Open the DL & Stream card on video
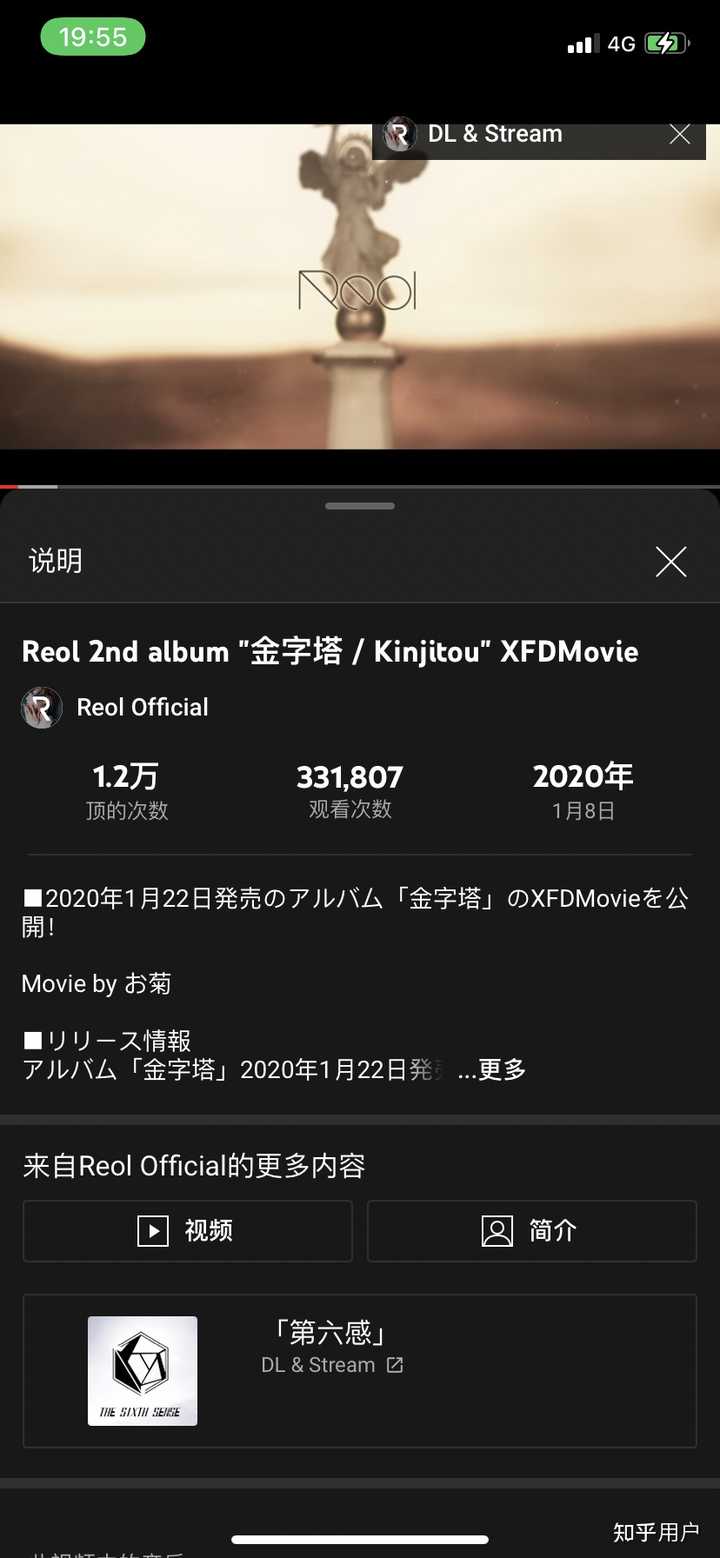Screen dimensions: 720x1558 [495, 135]
